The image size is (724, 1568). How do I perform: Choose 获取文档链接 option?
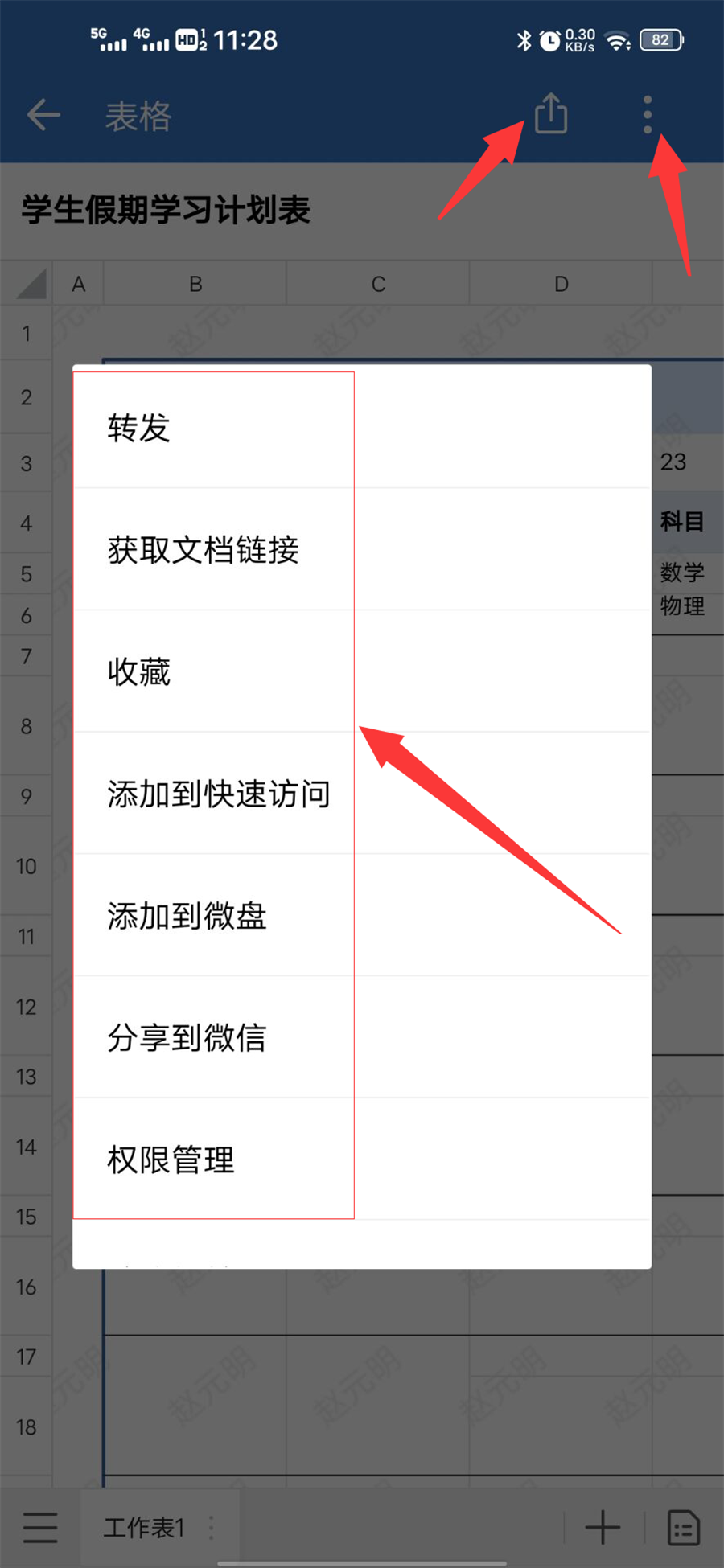[203, 550]
